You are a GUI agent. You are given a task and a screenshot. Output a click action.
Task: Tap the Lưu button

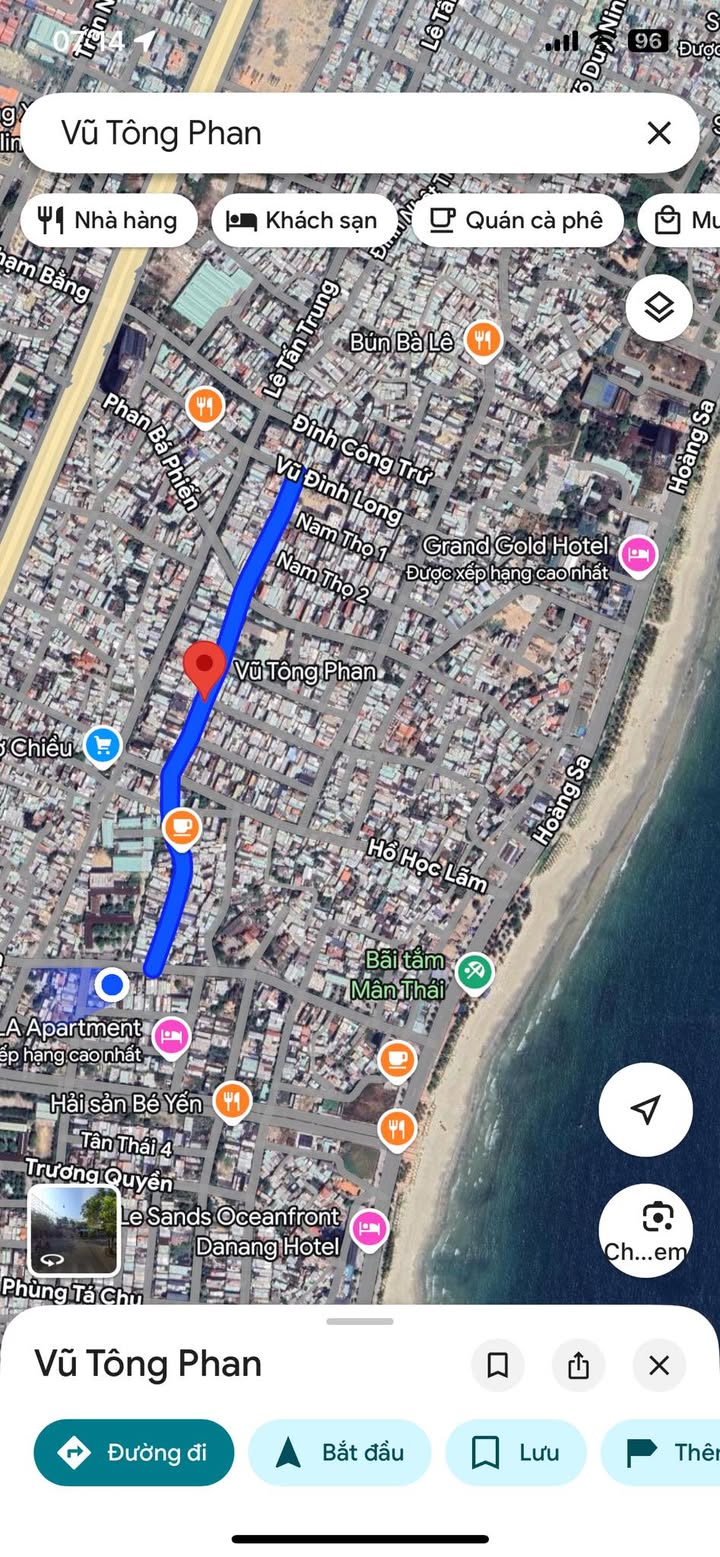point(516,1452)
